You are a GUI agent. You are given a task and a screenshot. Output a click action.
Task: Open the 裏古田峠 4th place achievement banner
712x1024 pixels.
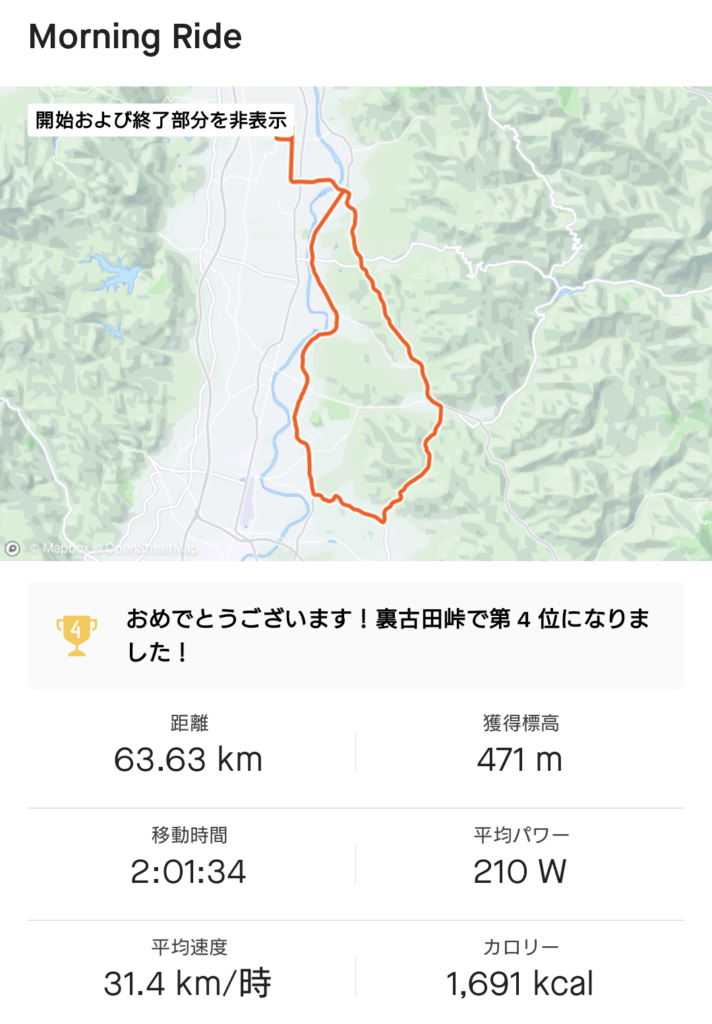[x=356, y=635]
